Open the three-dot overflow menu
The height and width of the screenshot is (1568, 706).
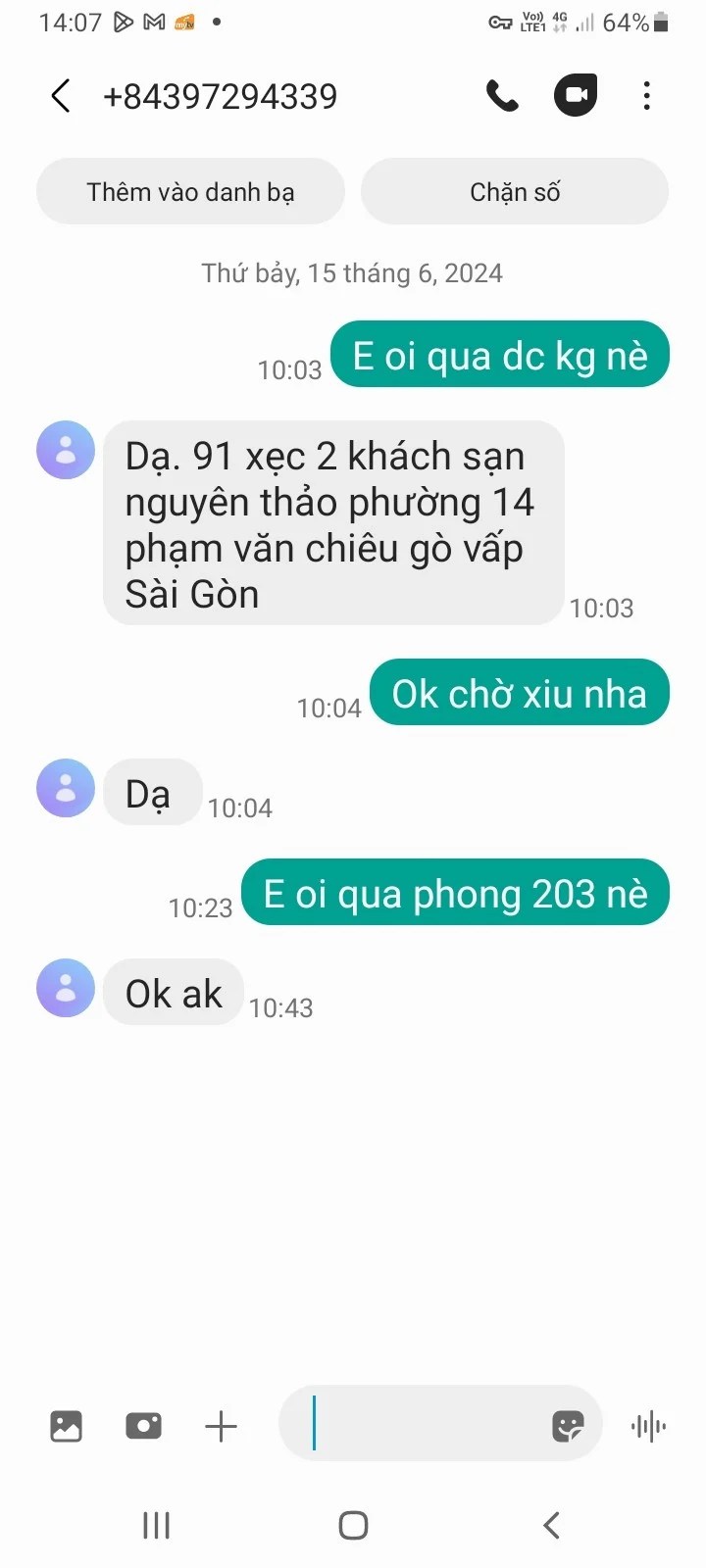(x=646, y=96)
